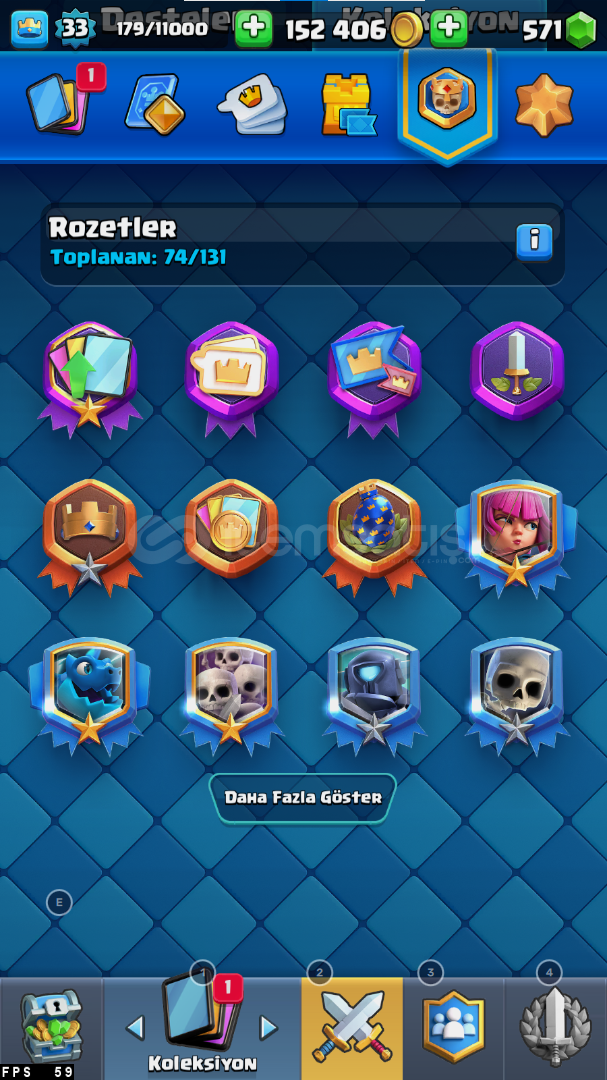This screenshot has width=607, height=1080.
Task: Open the blue card with orange gem tab
Action: (x=154, y=103)
